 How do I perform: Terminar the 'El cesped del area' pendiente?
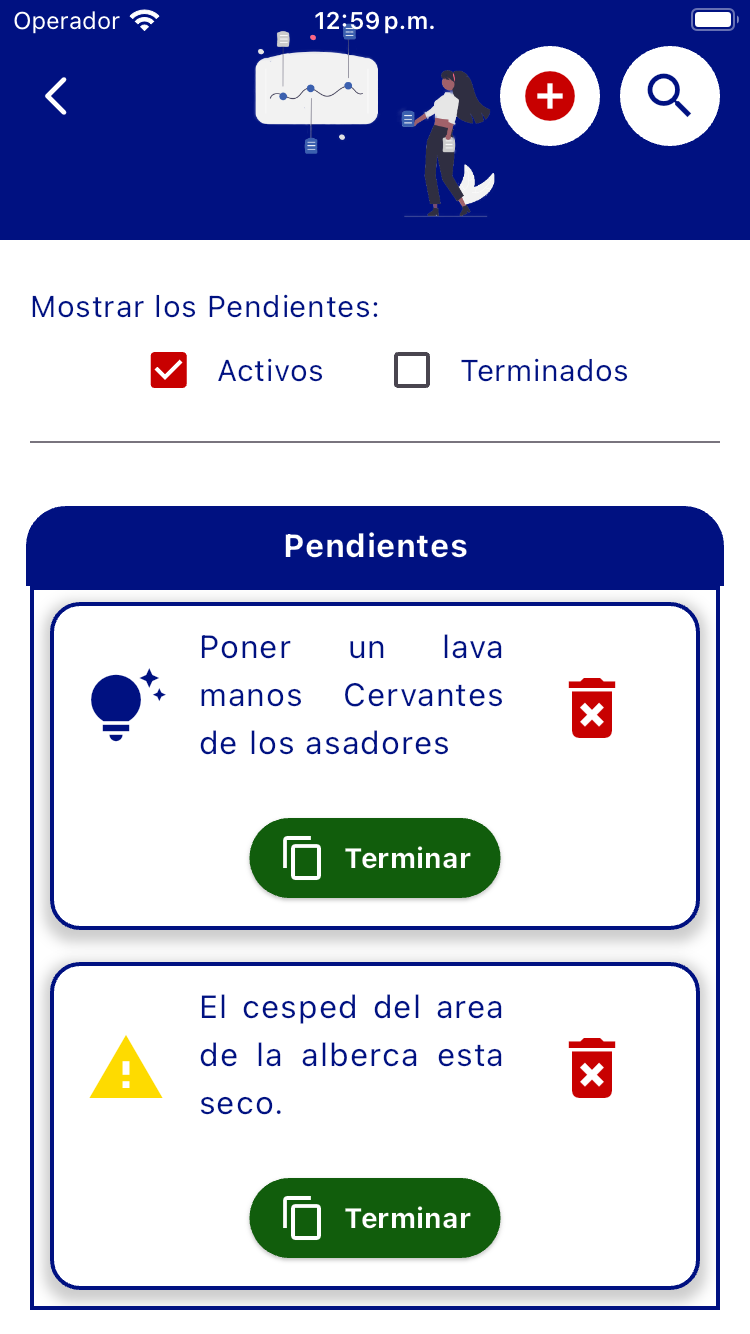tap(375, 1218)
